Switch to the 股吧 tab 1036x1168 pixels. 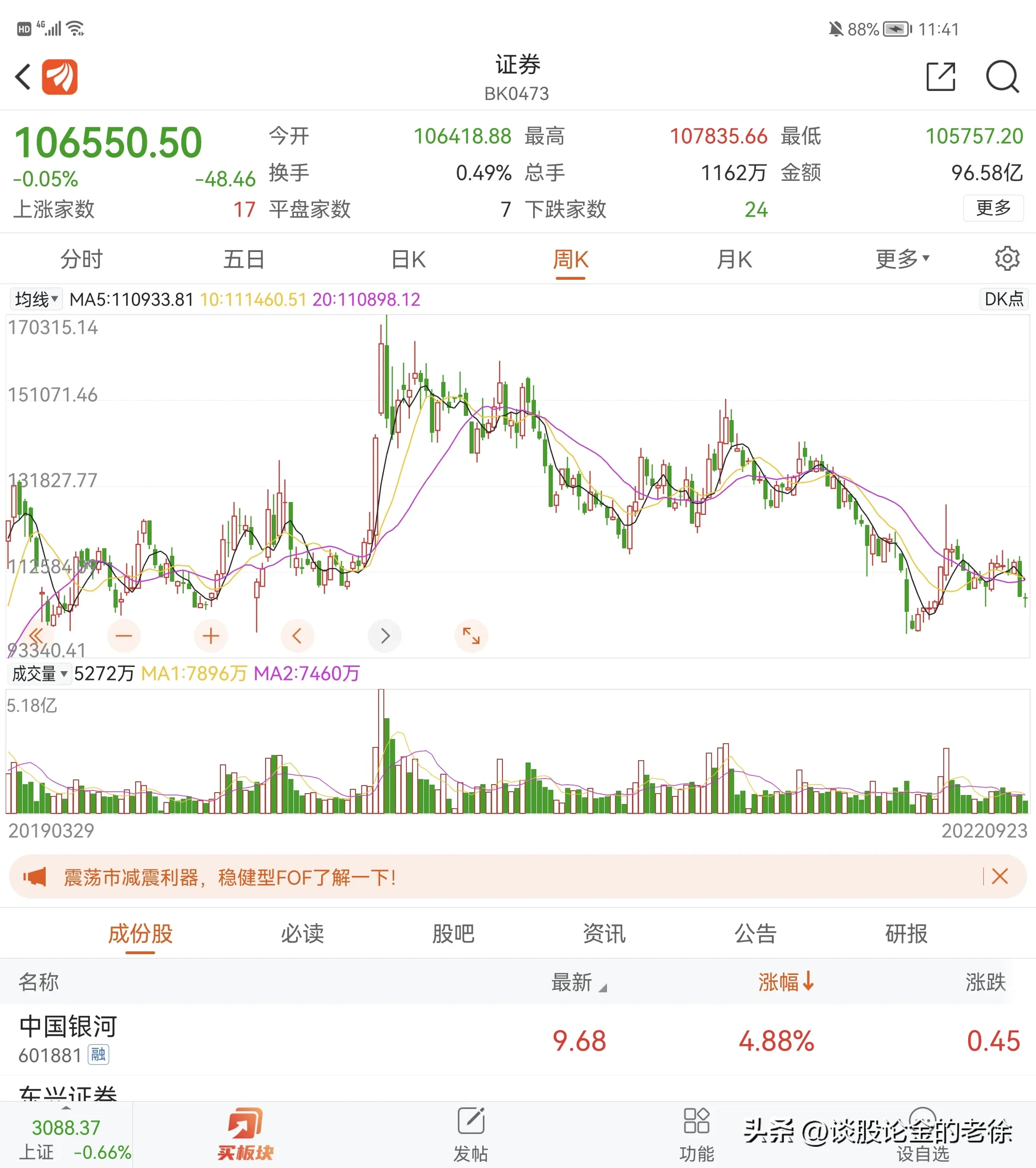tap(453, 934)
